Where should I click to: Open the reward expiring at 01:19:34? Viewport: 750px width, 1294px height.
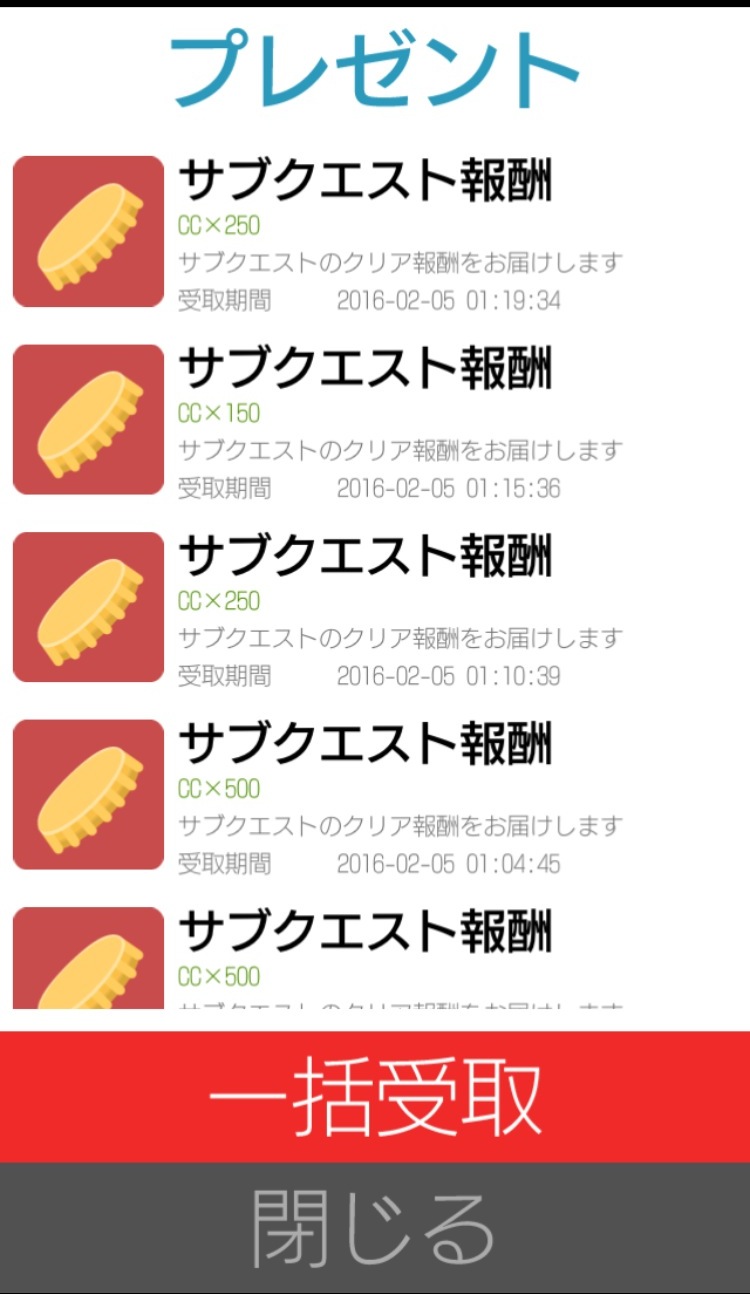[x=375, y=232]
